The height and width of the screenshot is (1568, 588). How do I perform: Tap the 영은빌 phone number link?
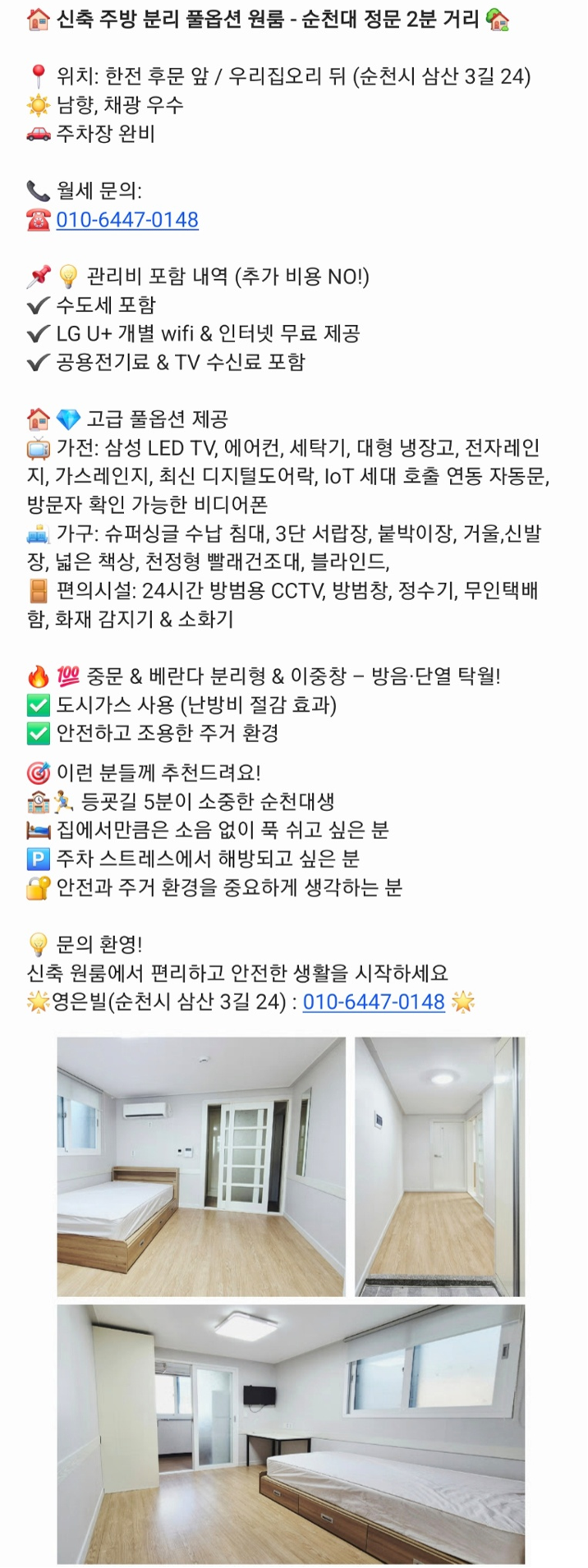[x=374, y=1002]
